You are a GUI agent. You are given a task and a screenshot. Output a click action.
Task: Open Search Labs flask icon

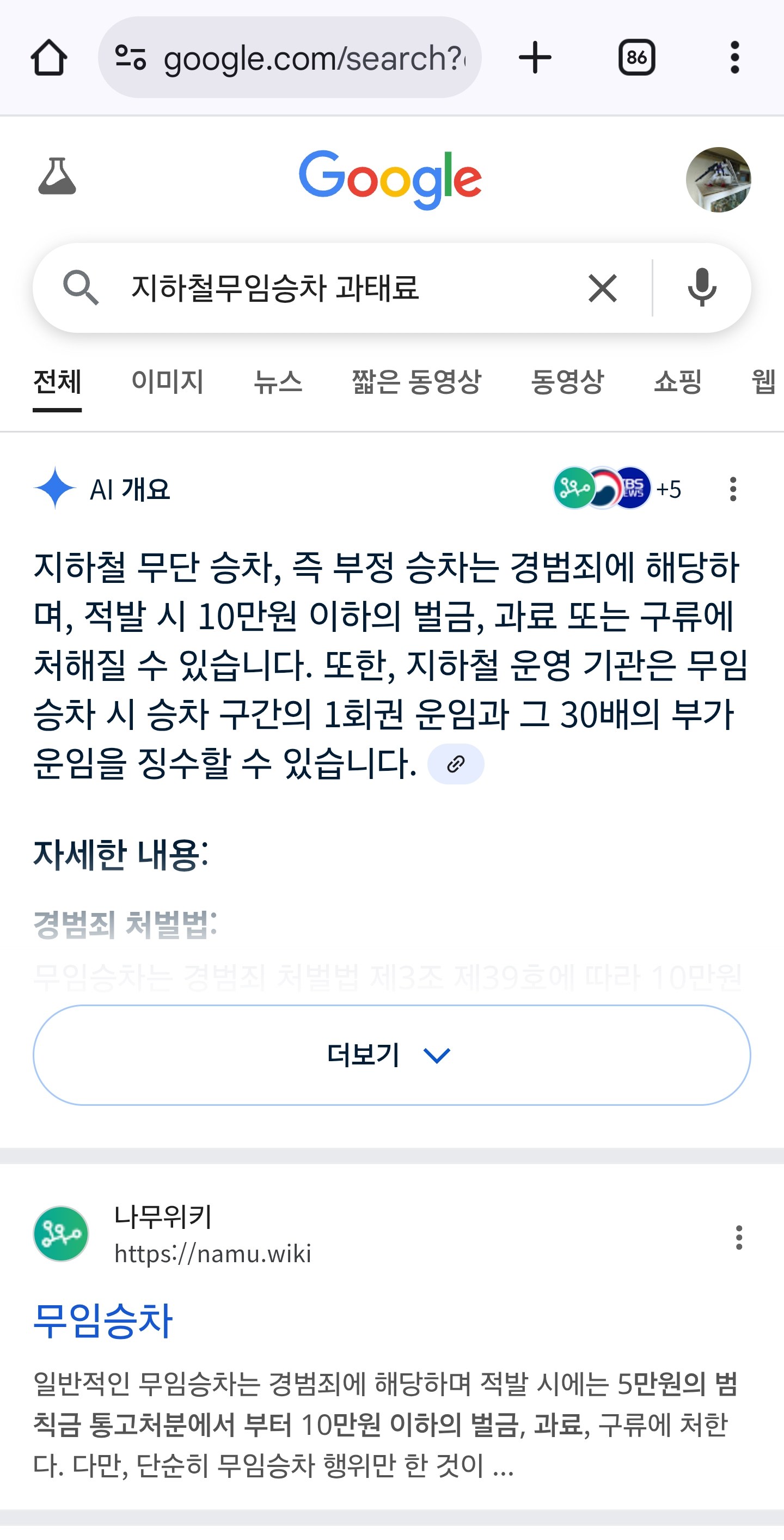(57, 177)
